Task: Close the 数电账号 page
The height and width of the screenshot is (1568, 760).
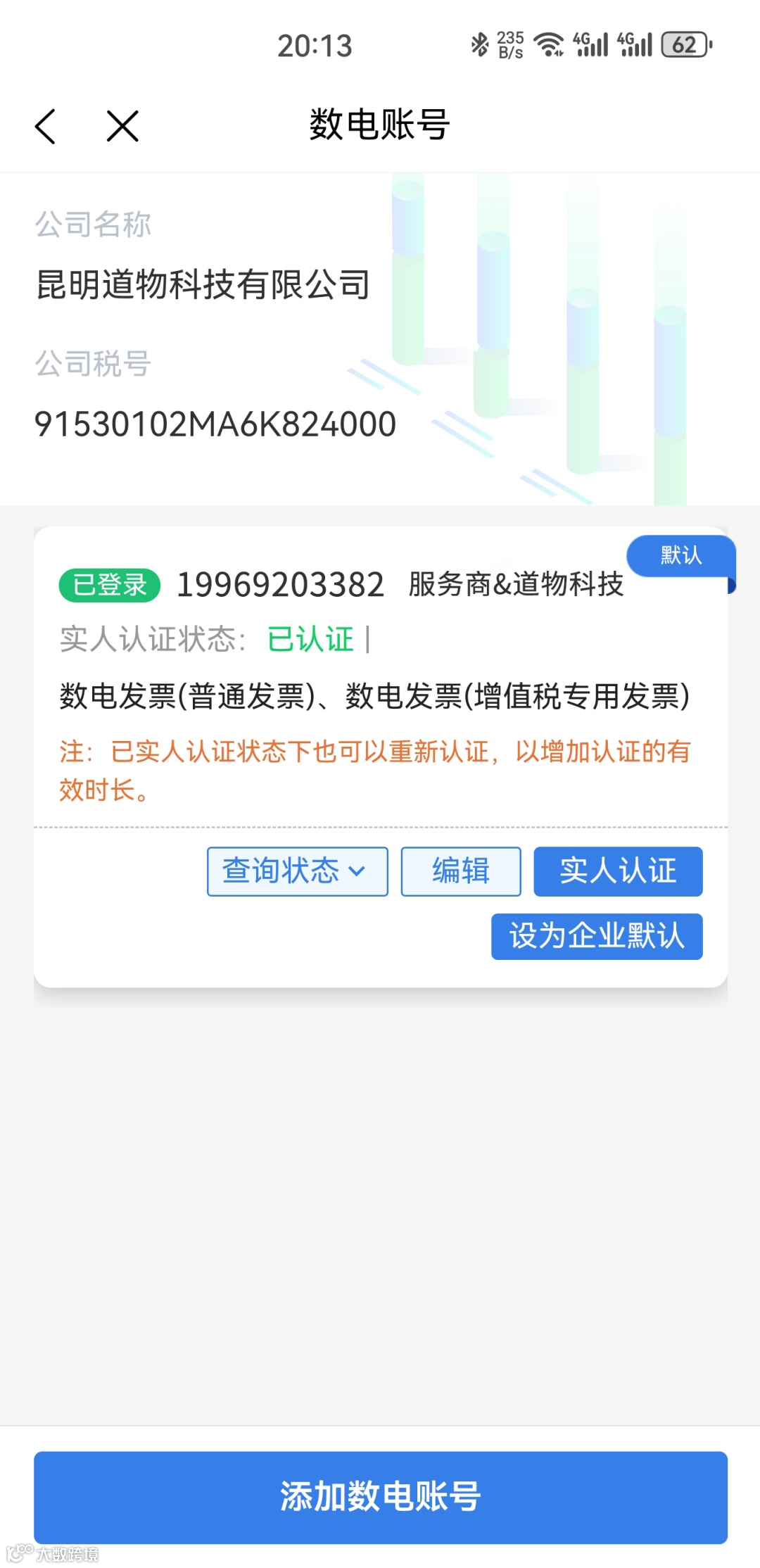Action: tap(122, 127)
